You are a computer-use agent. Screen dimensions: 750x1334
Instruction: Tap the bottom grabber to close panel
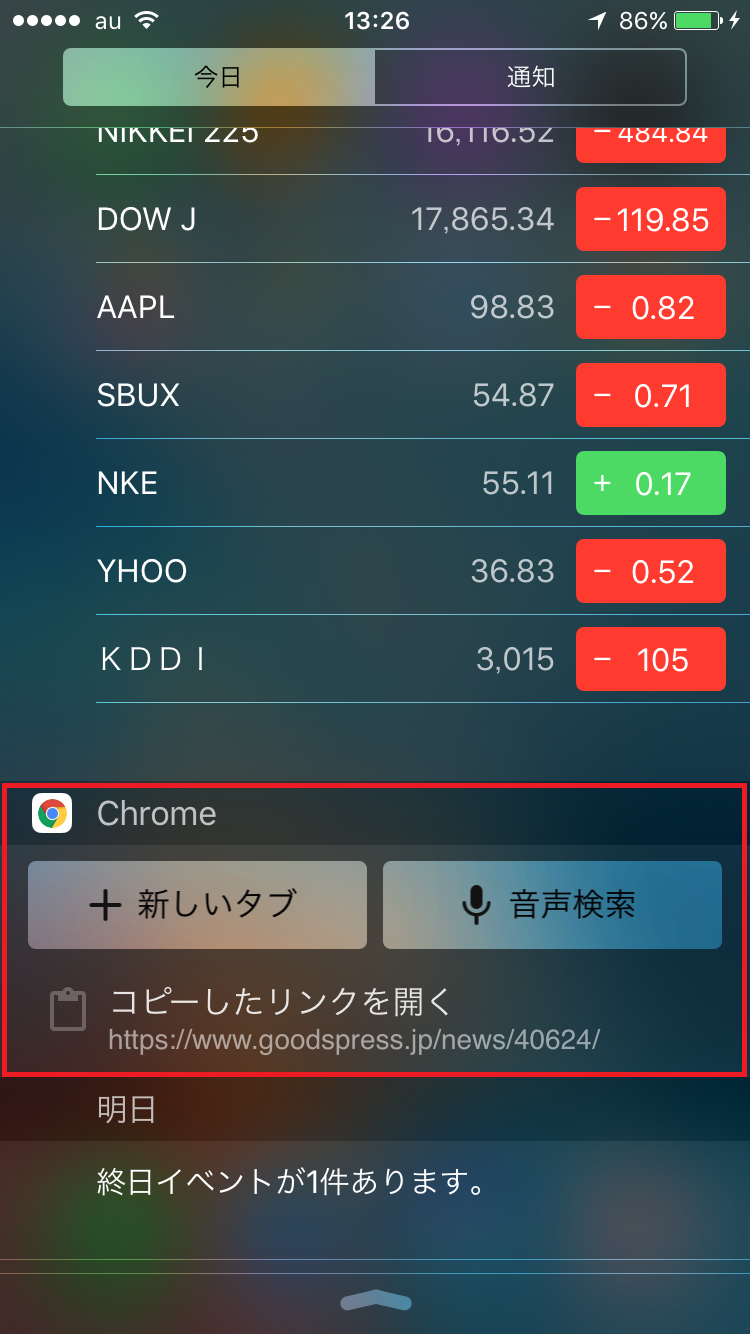(x=375, y=1300)
